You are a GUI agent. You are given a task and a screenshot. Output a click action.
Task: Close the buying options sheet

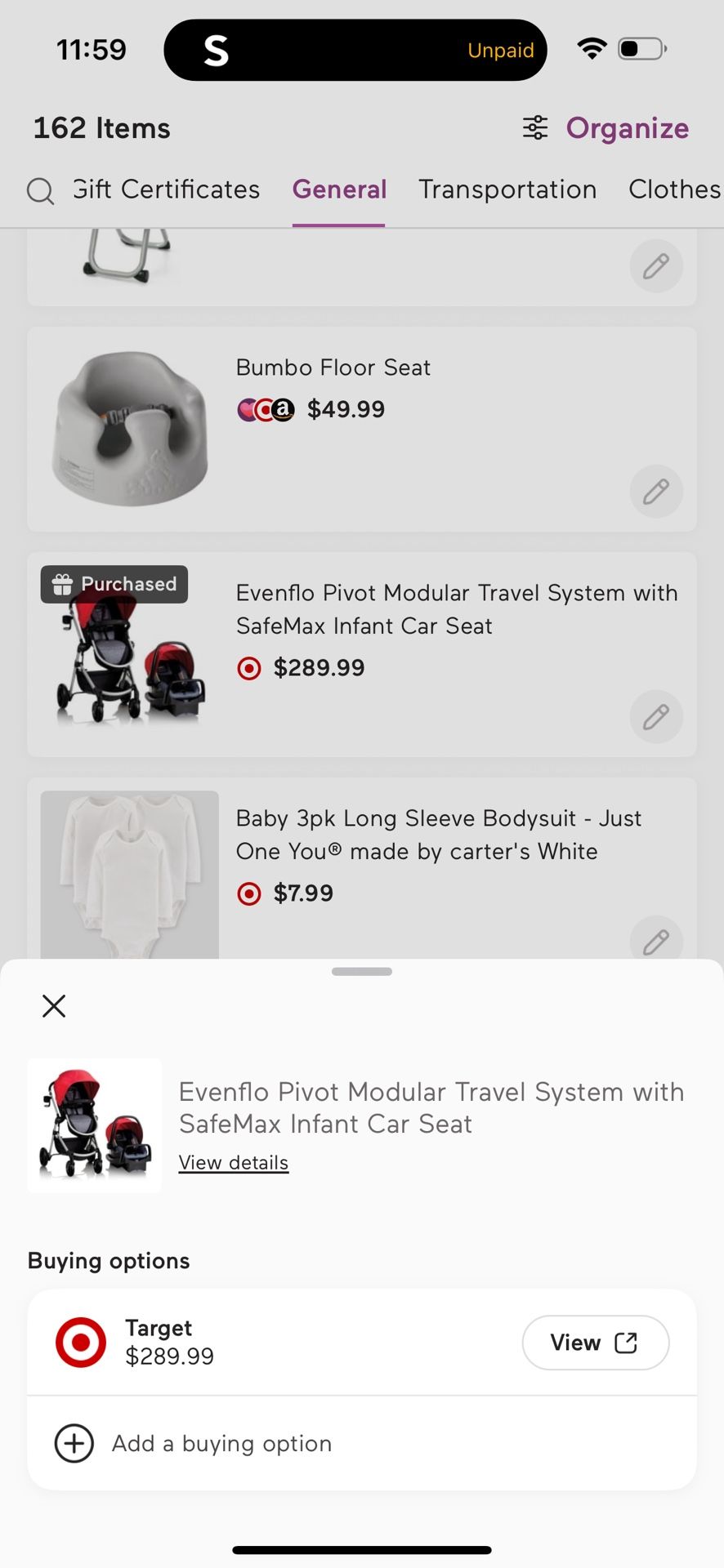point(54,1006)
